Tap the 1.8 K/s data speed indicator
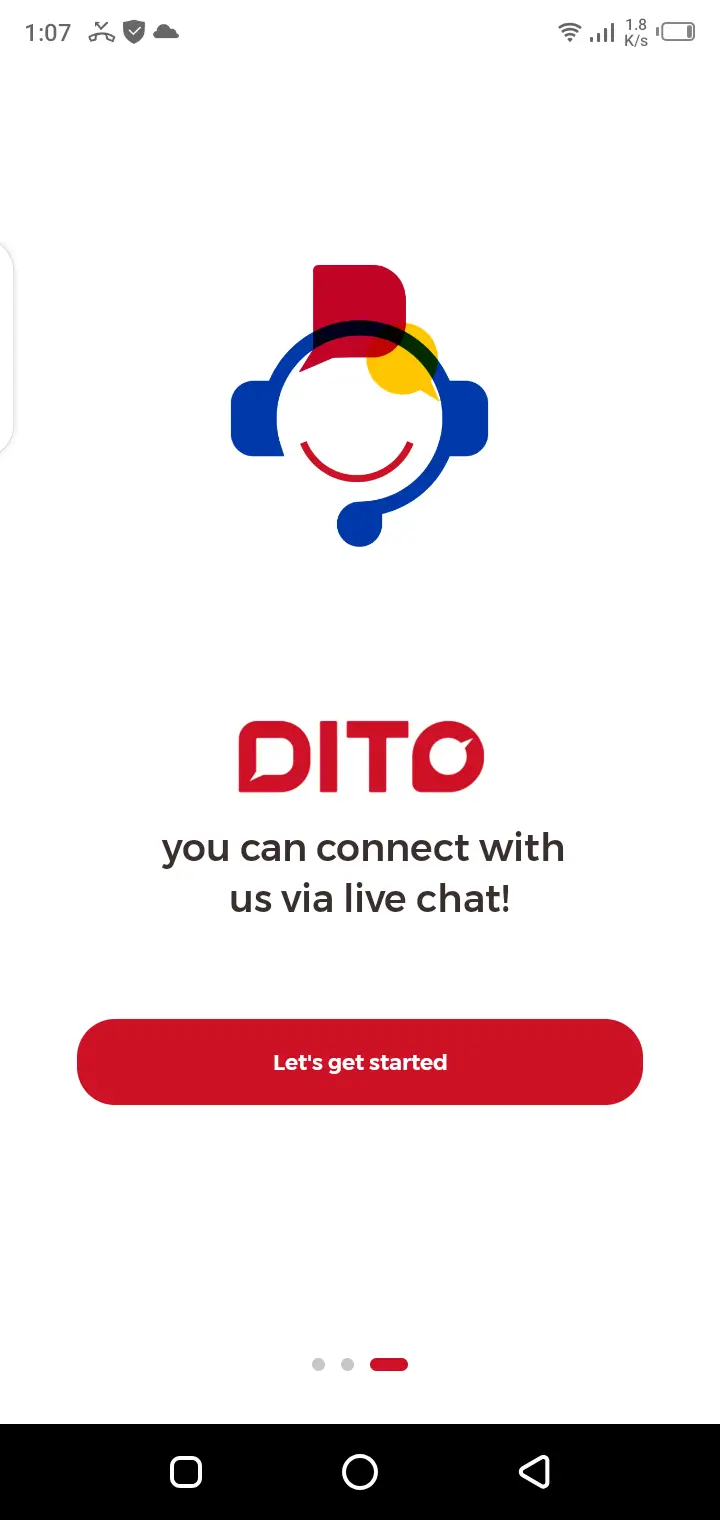 click(x=635, y=32)
